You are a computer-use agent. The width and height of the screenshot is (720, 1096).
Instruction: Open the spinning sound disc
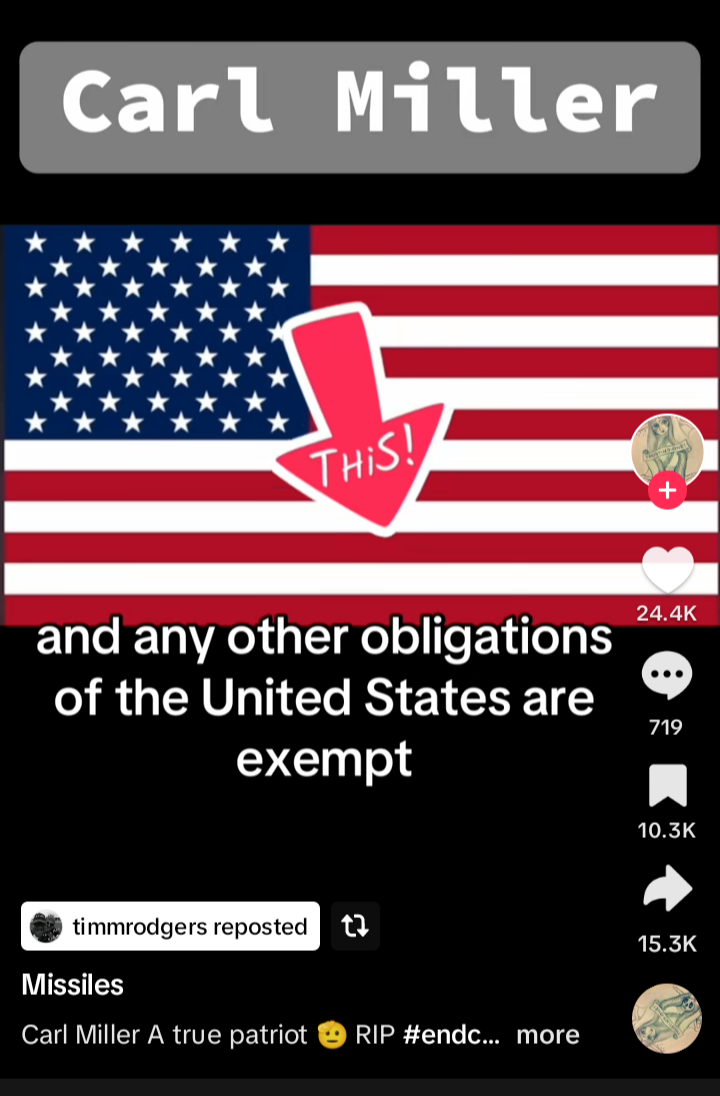click(x=666, y=1019)
